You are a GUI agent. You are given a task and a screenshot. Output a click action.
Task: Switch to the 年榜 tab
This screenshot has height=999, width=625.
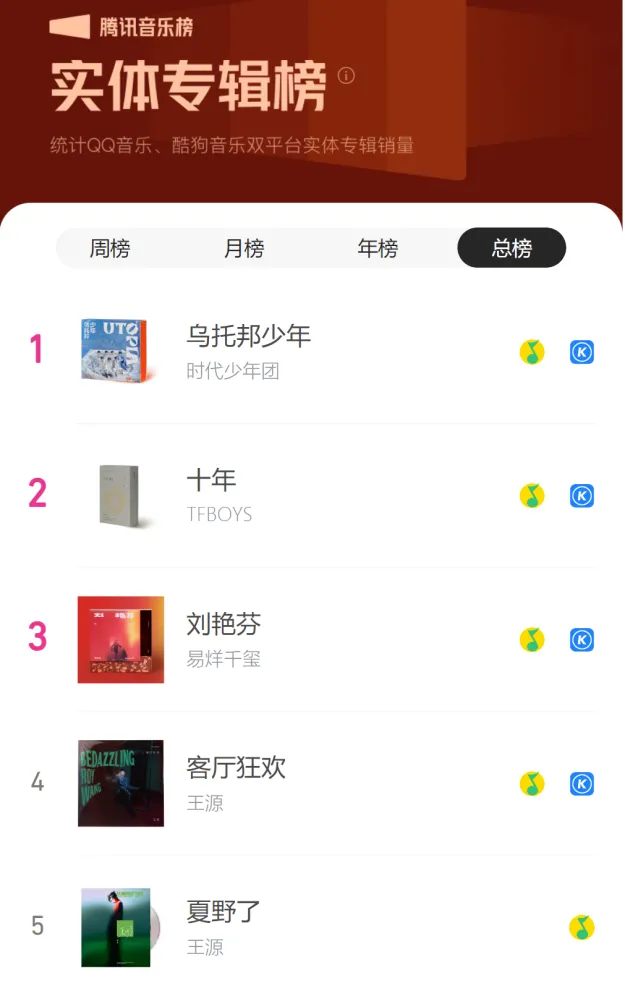[x=378, y=248]
